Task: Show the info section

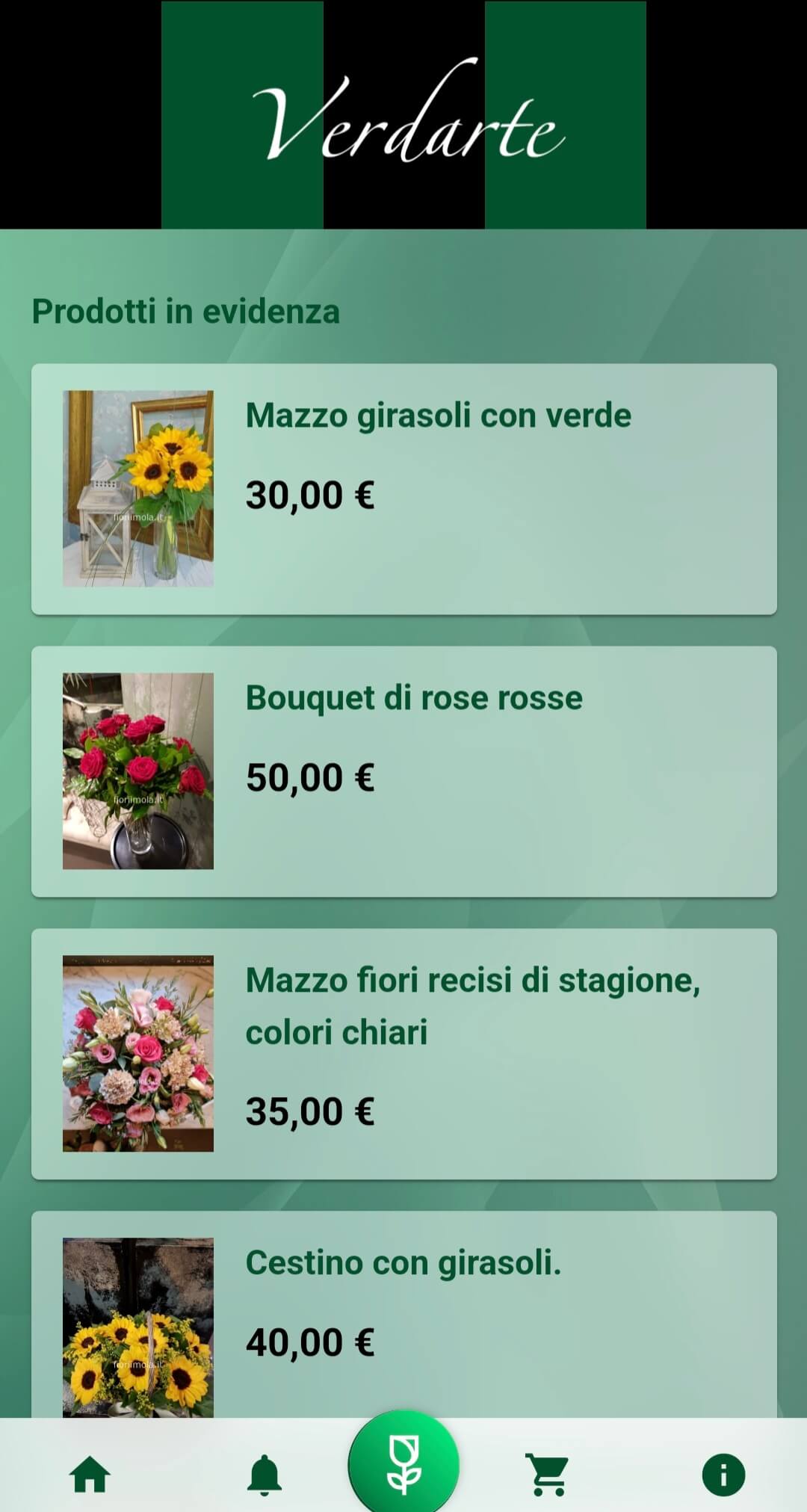Action: [x=723, y=1475]
